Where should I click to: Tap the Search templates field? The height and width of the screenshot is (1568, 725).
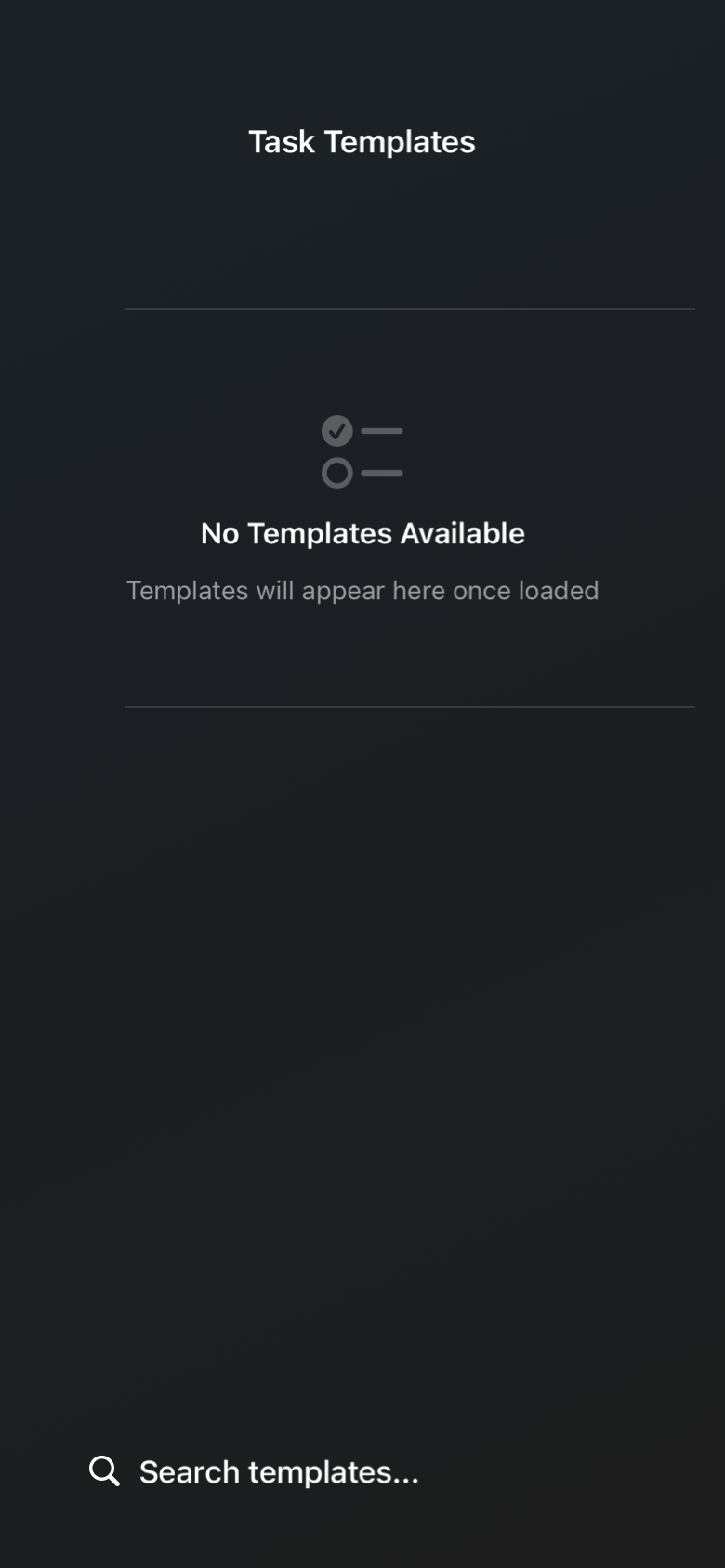(279, 1471)
